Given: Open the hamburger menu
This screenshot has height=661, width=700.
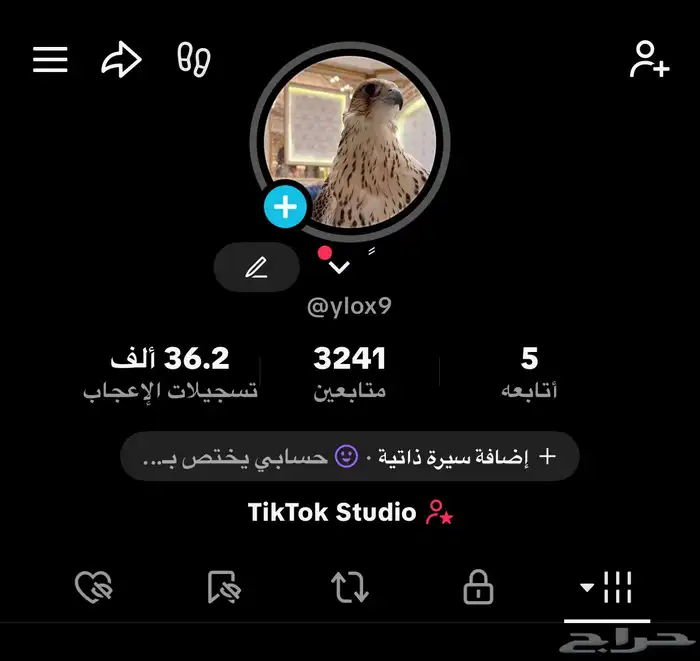Looking at the screenshot, I should [x=50, y=59].
